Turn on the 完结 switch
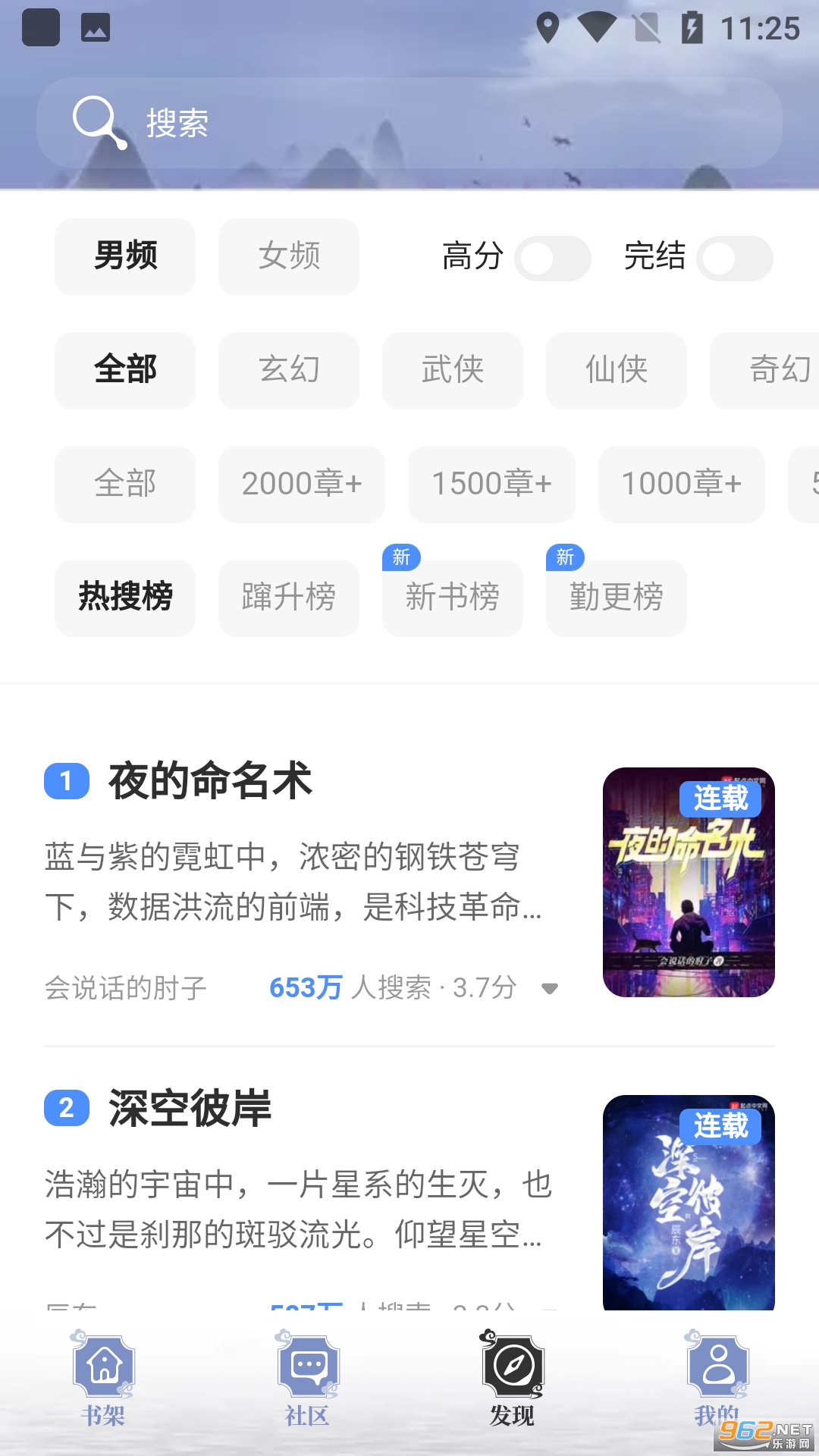Image resolution: width=819 pixels, height=1456 pixels. tap(734, 259)
